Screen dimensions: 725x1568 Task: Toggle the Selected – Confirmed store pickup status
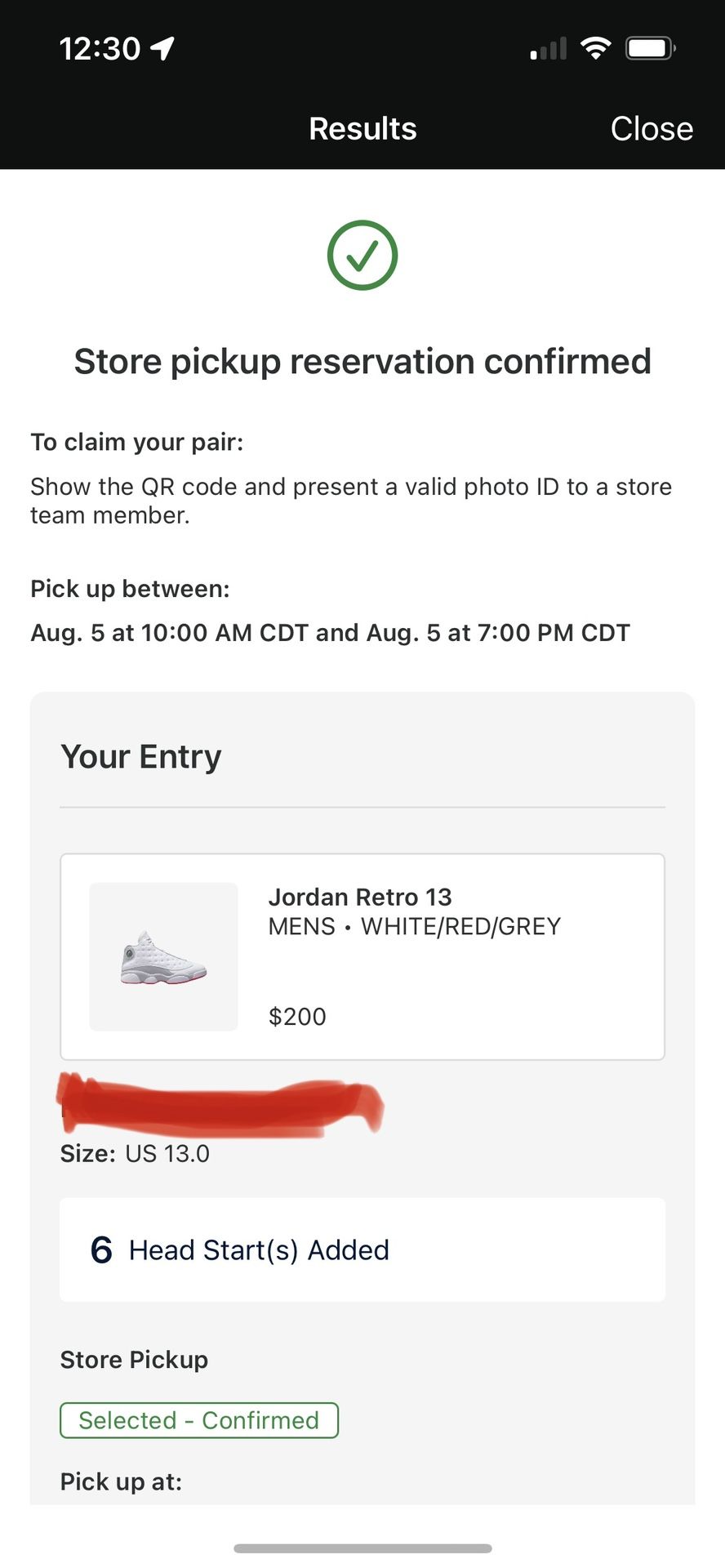(198, 1419)
